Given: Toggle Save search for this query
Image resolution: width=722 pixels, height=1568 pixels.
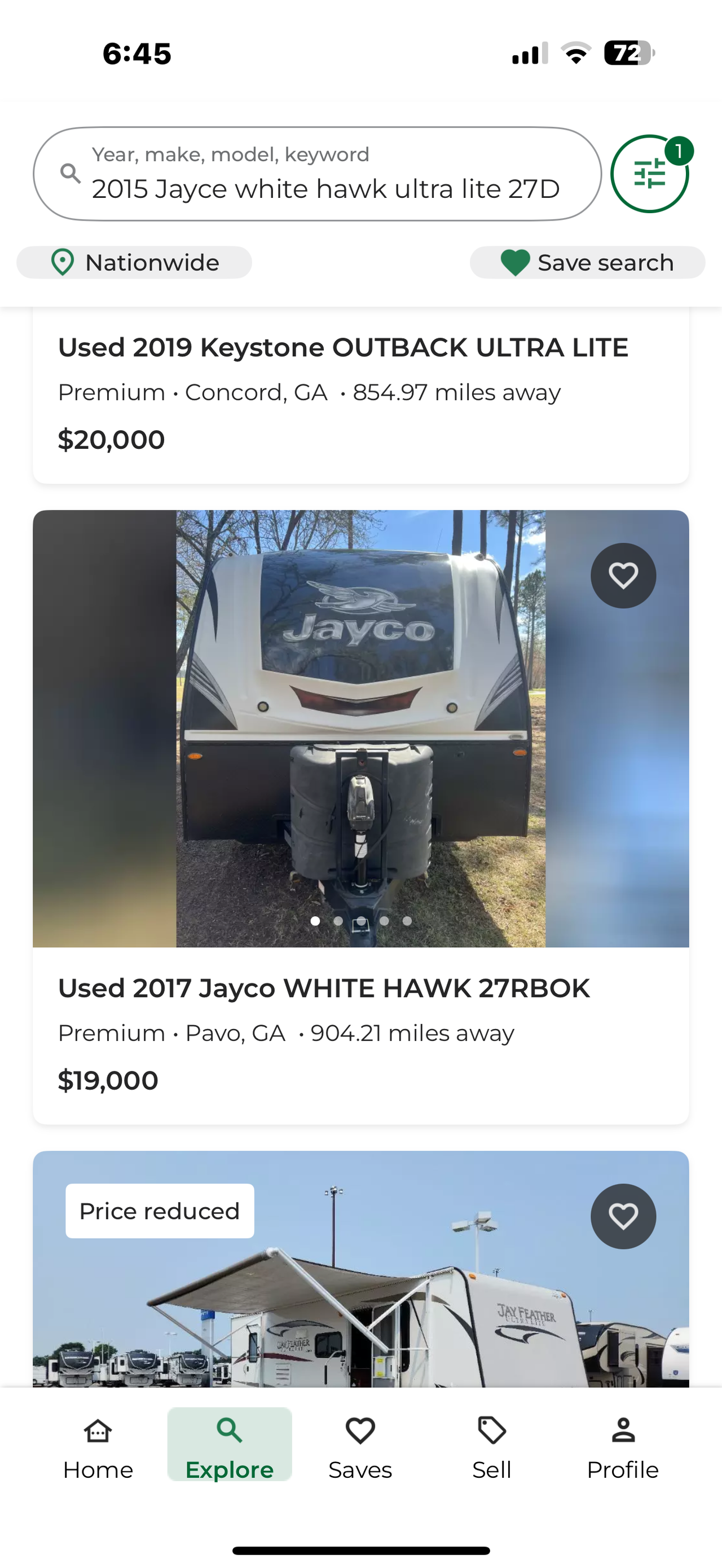Looking at the screenshot, I should click(x=586, y=262).
